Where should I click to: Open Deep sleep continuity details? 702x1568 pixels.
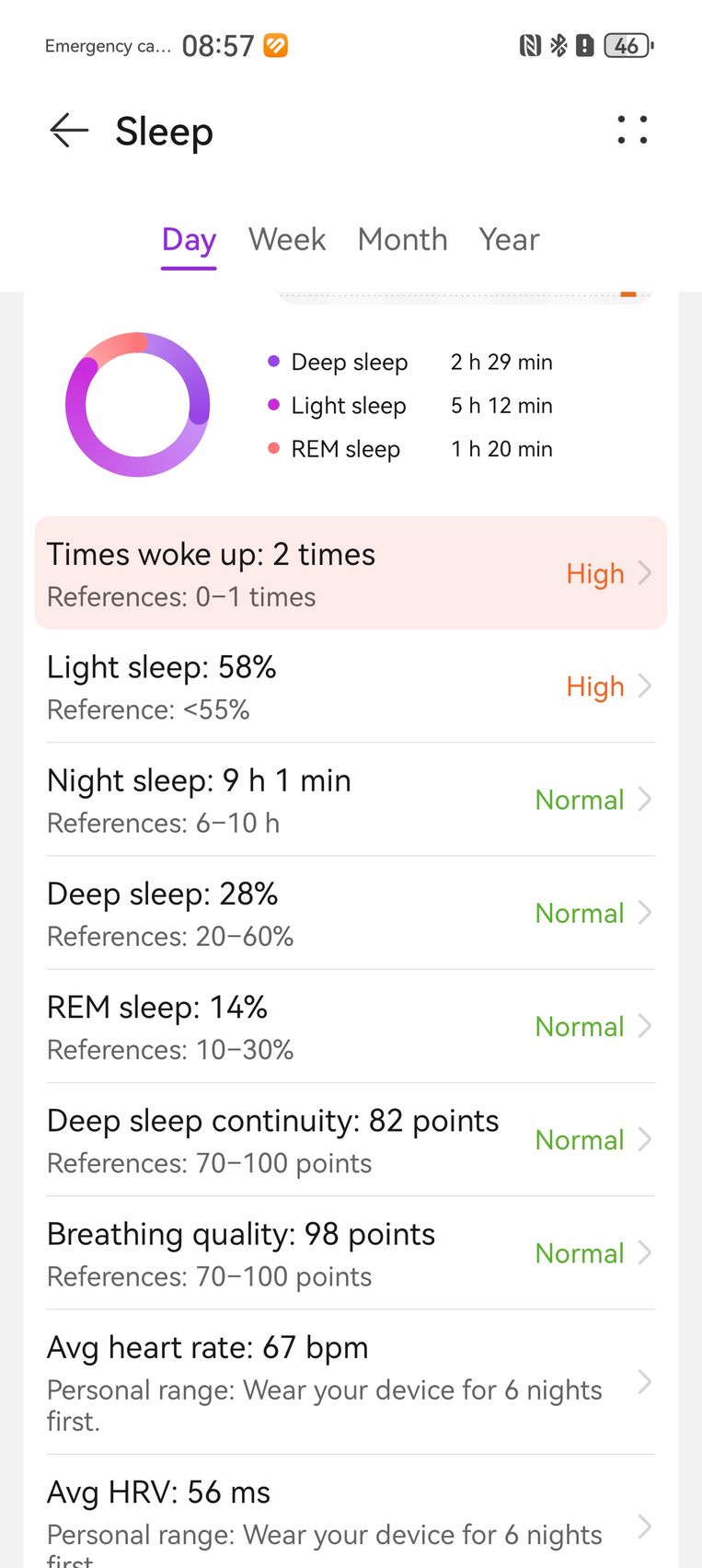(x=351, y=1139)
